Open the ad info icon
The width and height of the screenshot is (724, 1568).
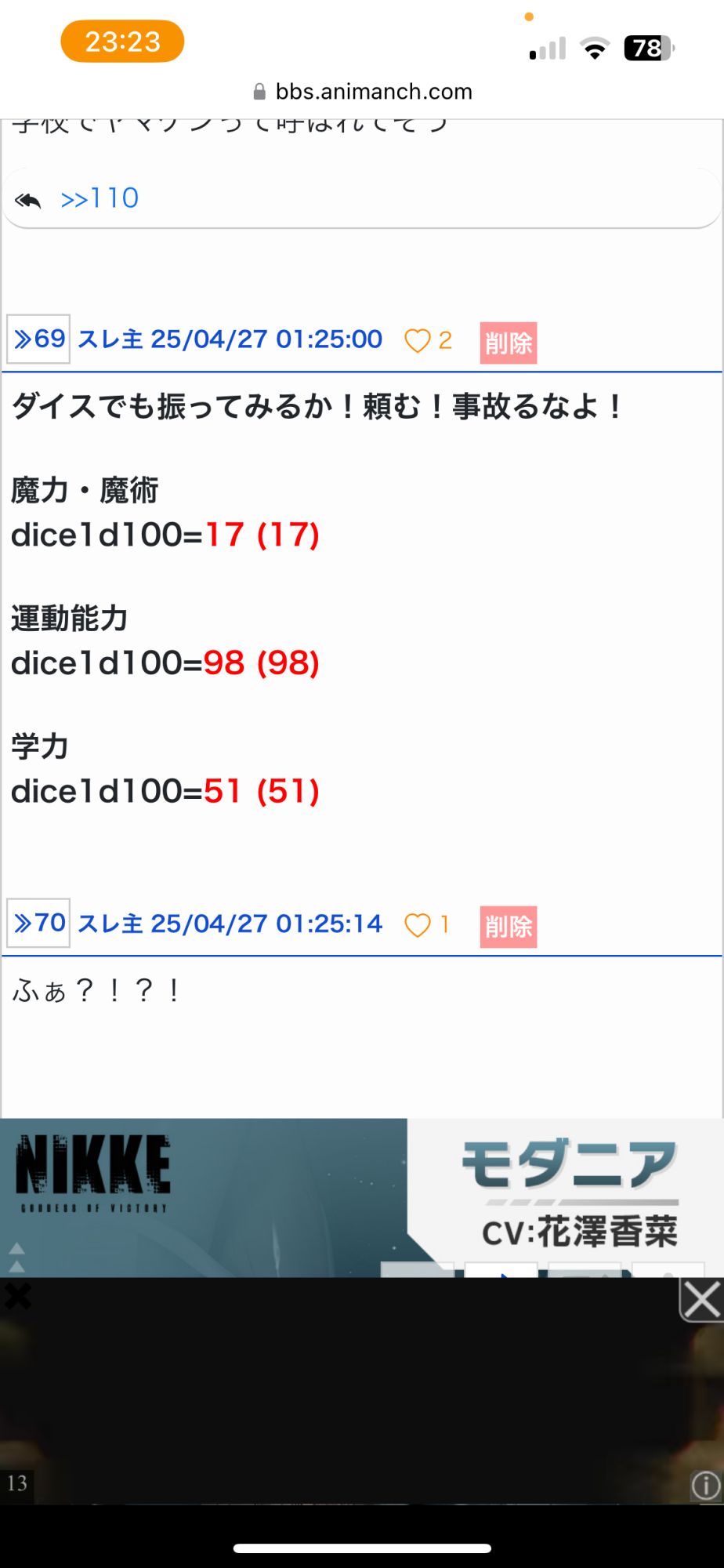point(706,1485)
